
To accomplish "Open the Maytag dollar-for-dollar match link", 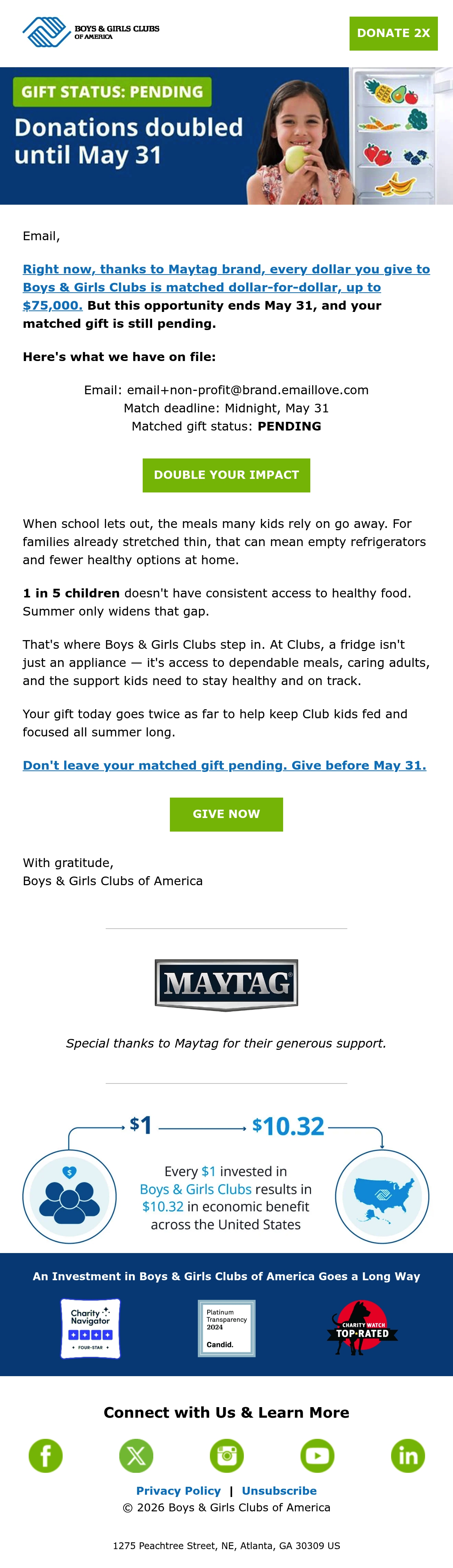I will (226, 287).
